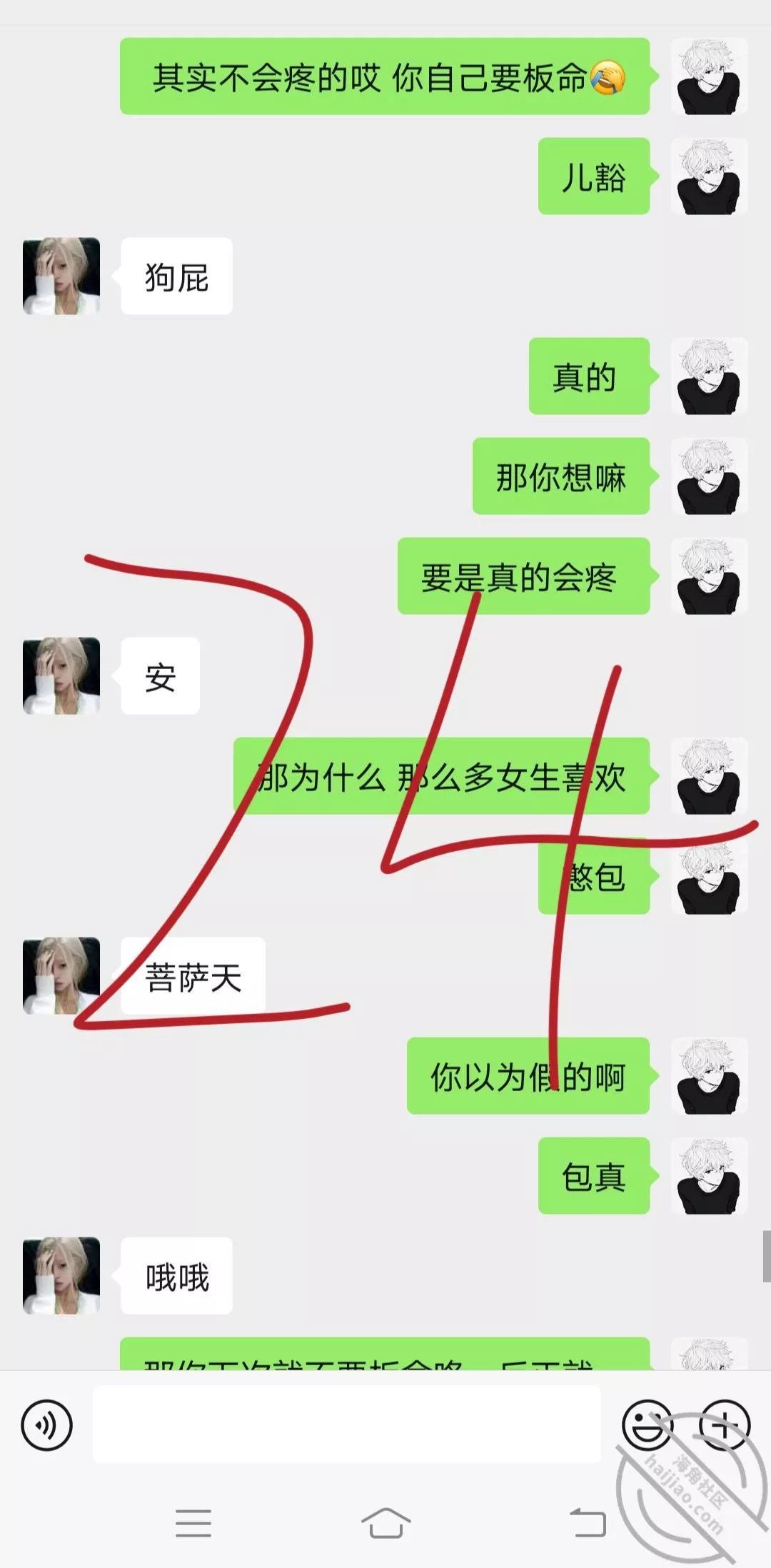Go back with system back button
The image size is (771, 1568).
(588, 1523)
